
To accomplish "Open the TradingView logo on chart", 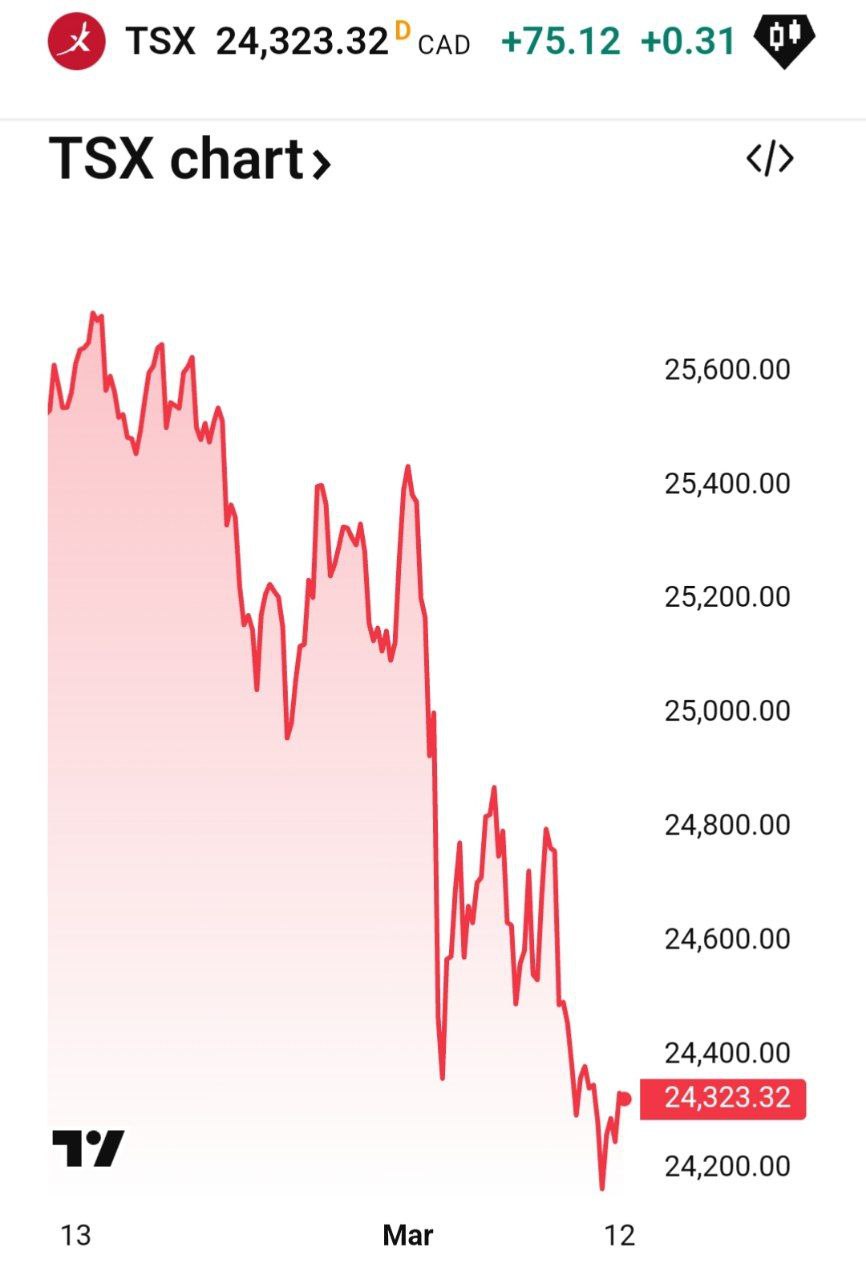I will (x=88, y=1148).
